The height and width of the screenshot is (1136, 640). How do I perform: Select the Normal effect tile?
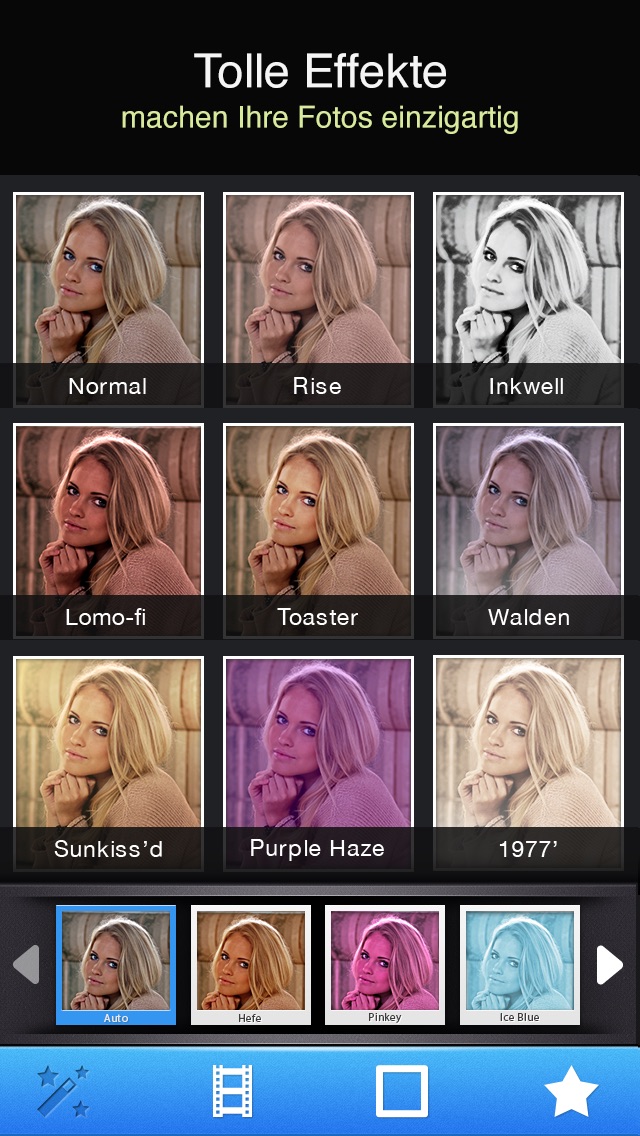(108, 299)
